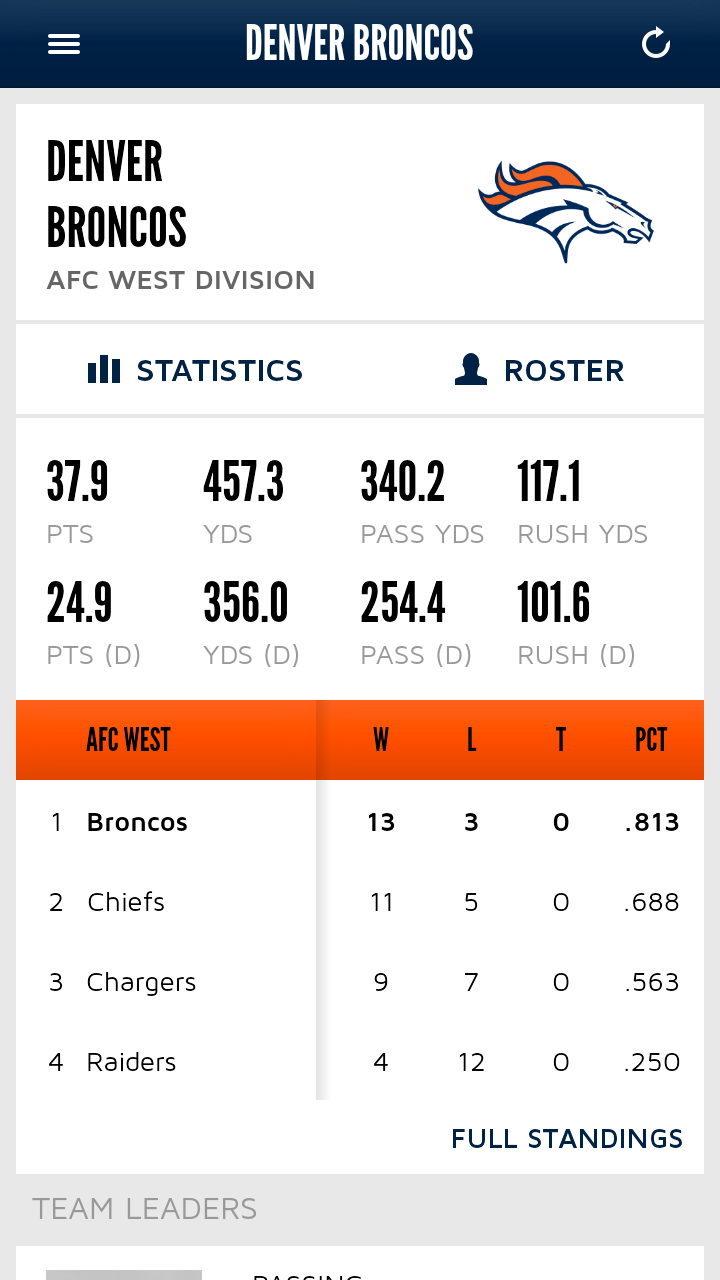The image size is (720, 1280).
Task: Click the Denver Broncos title in header
Action: pyautogui.click(x=359, y=43)
